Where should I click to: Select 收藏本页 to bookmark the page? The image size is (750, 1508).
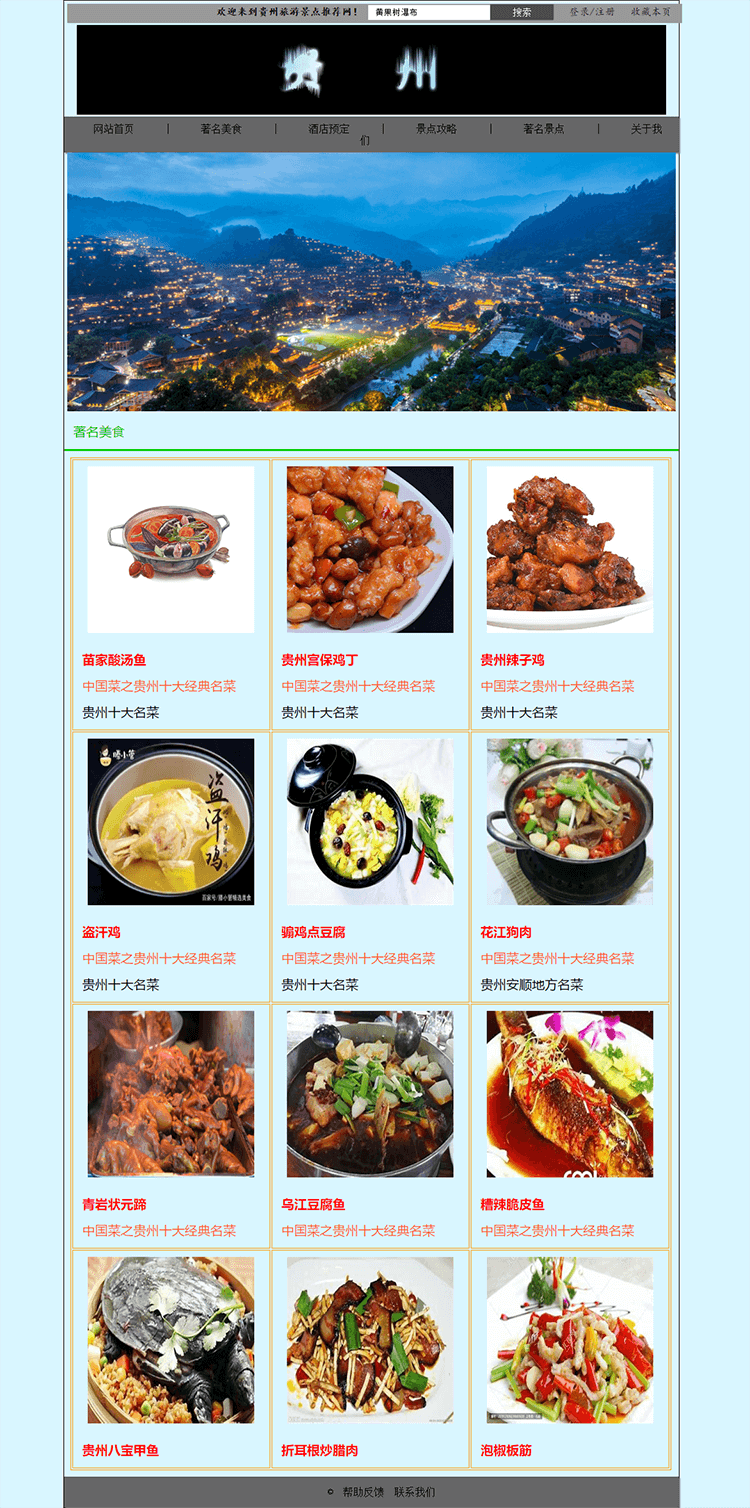pos(651,12)
